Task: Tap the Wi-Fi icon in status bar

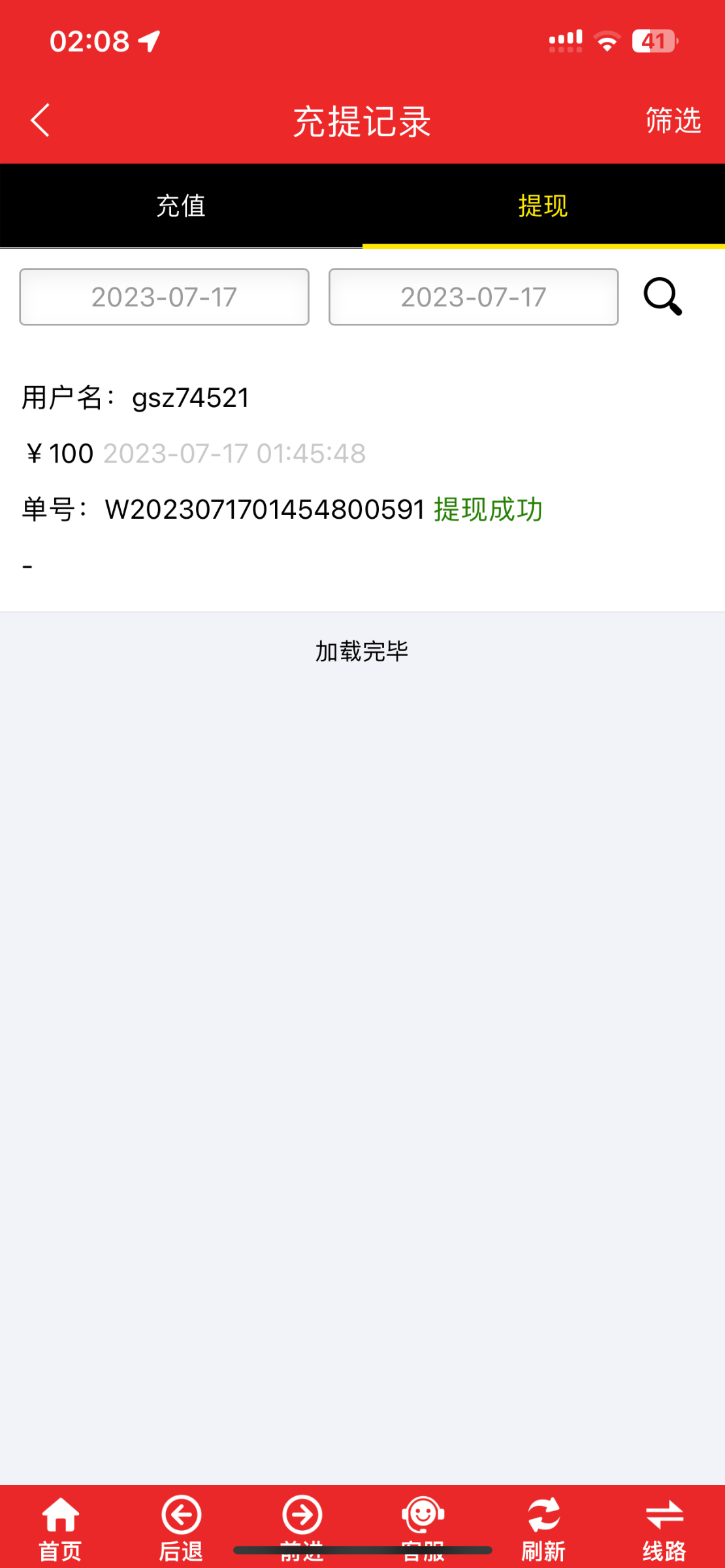Action: pos(606,41)
